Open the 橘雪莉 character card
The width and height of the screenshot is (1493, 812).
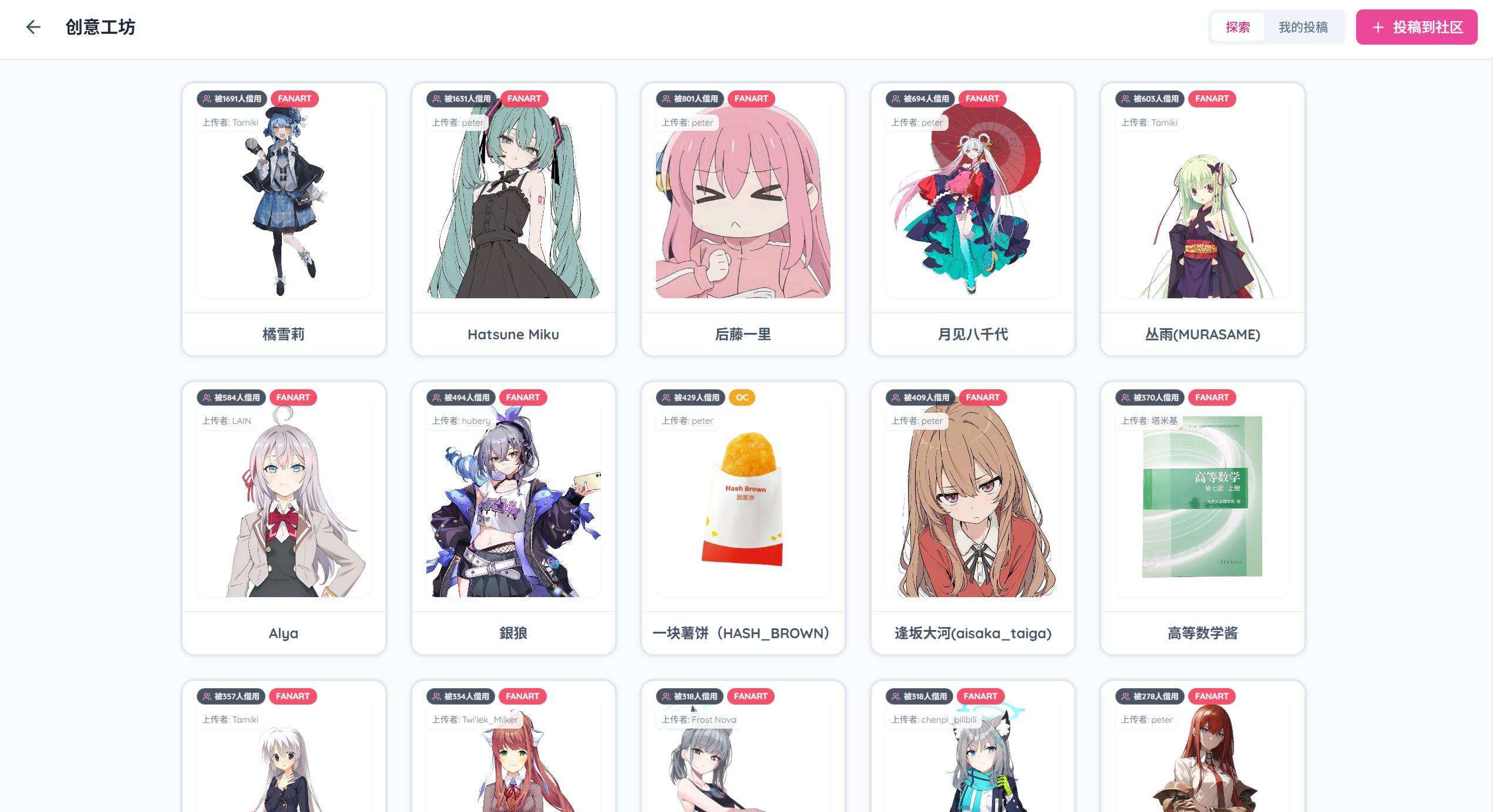click(284, 218)
